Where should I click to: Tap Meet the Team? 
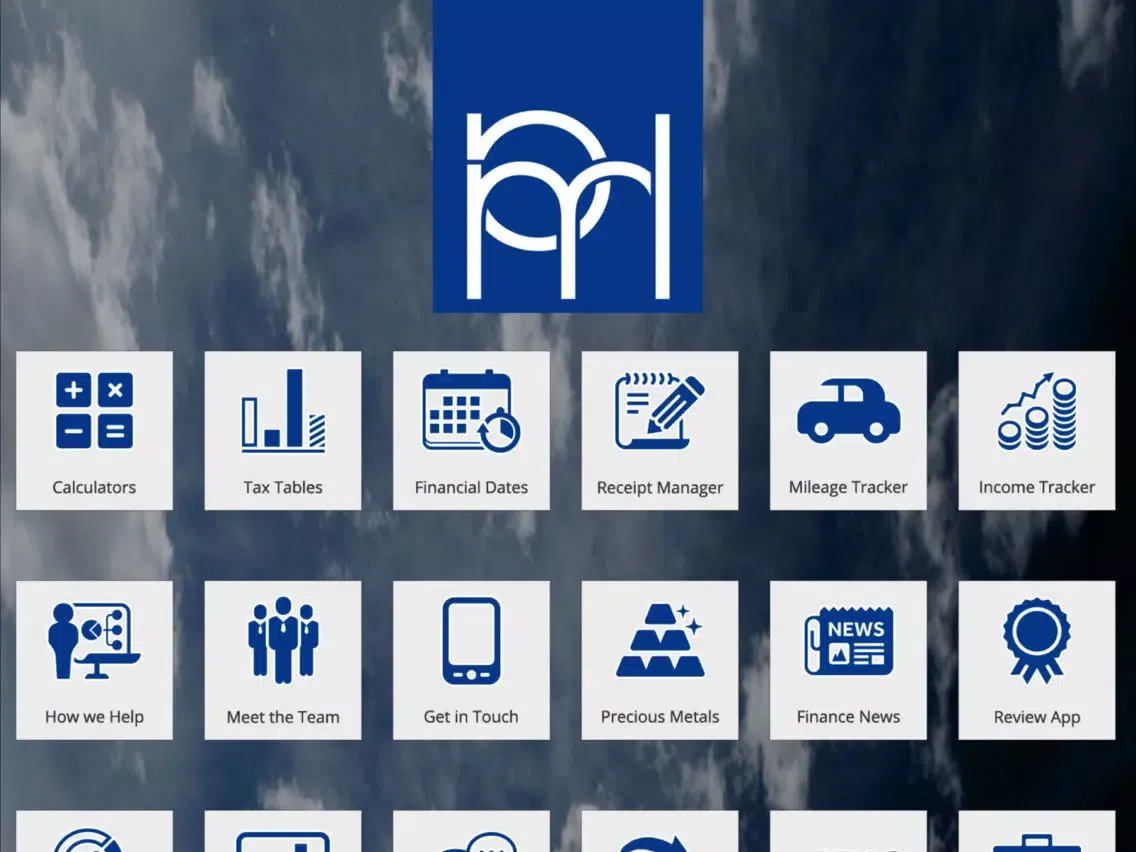coord(283,660)
